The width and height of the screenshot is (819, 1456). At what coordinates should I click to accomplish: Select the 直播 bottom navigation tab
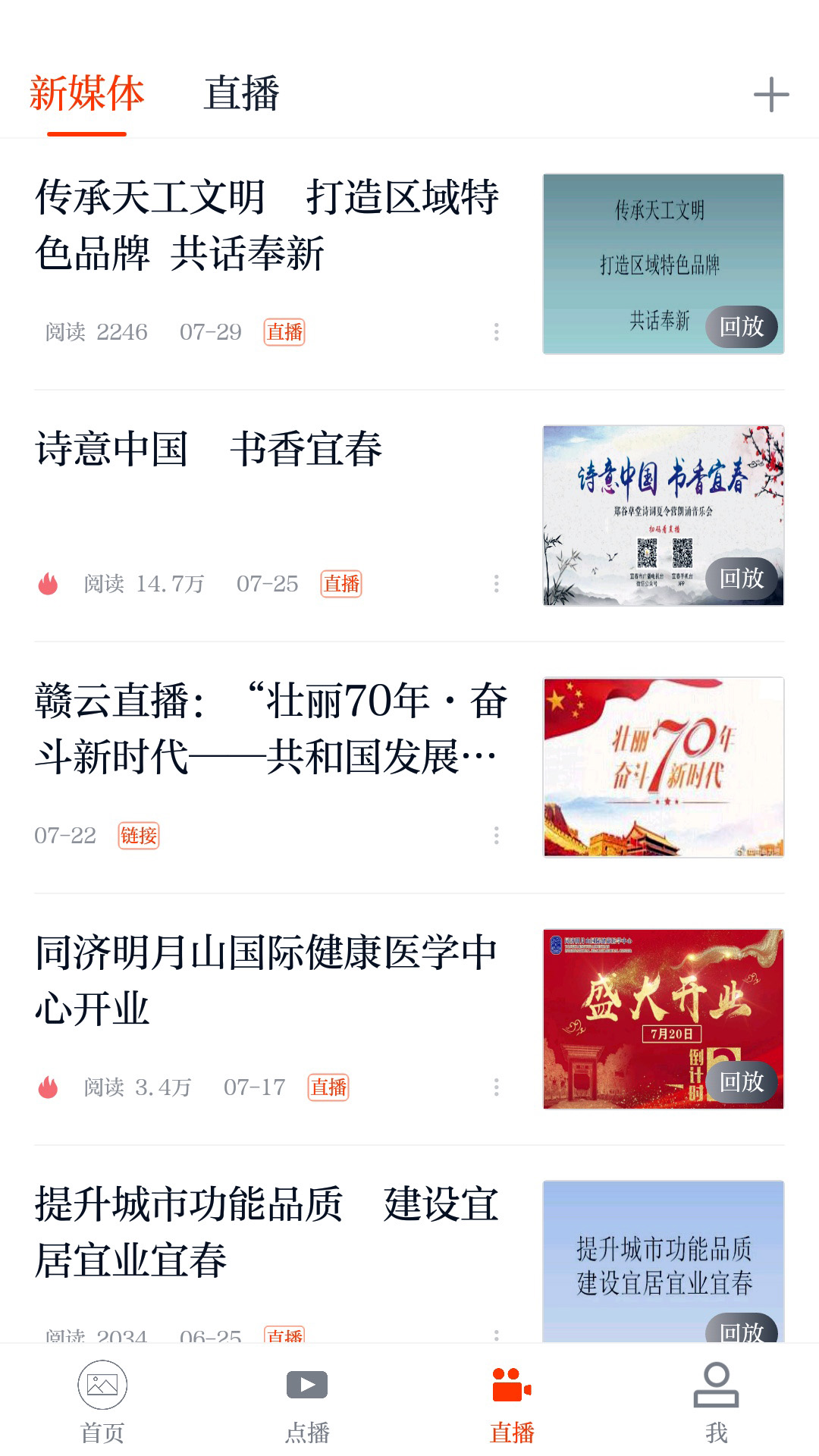(512, 1403)
